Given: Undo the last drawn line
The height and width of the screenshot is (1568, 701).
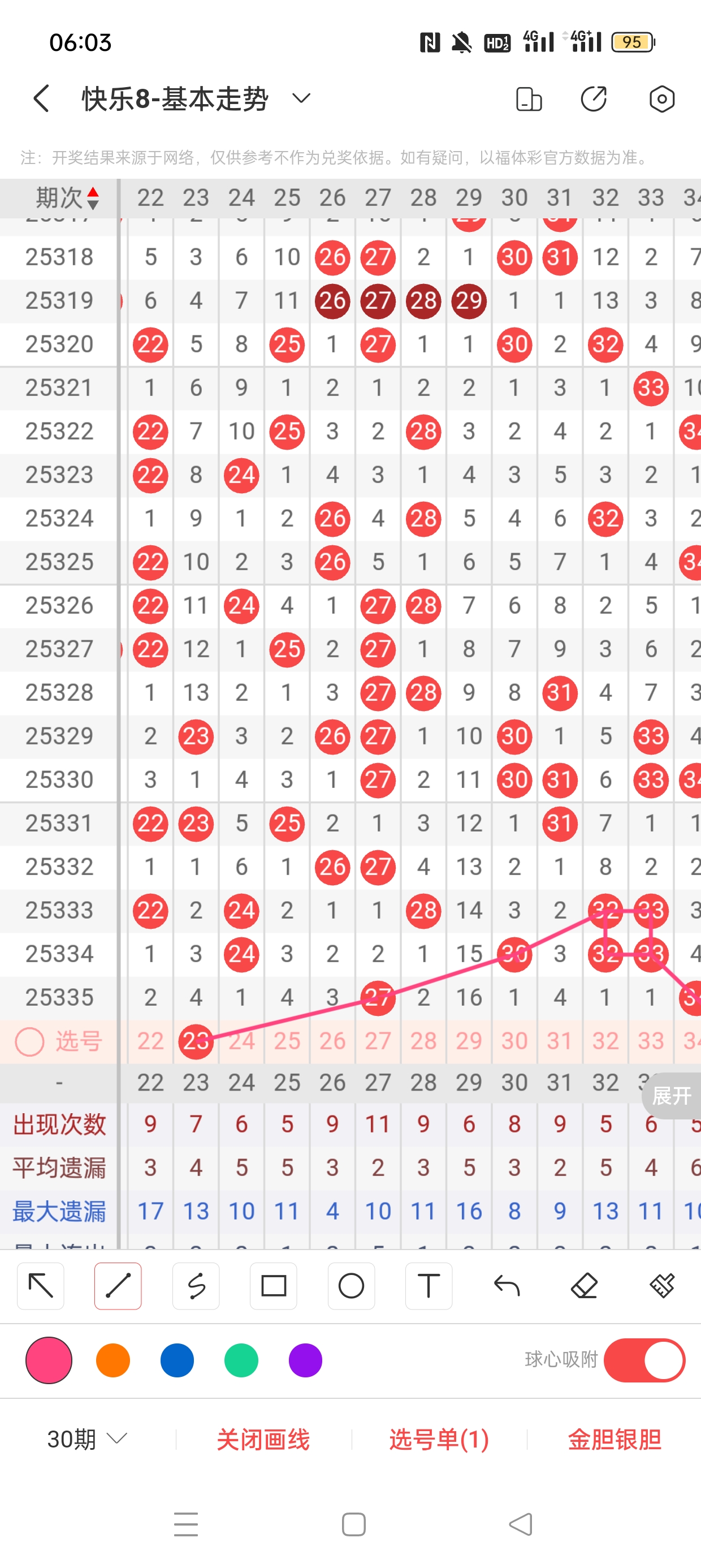Looking at the screenshot, I should pyautogui.click(x=507, y=1286).
